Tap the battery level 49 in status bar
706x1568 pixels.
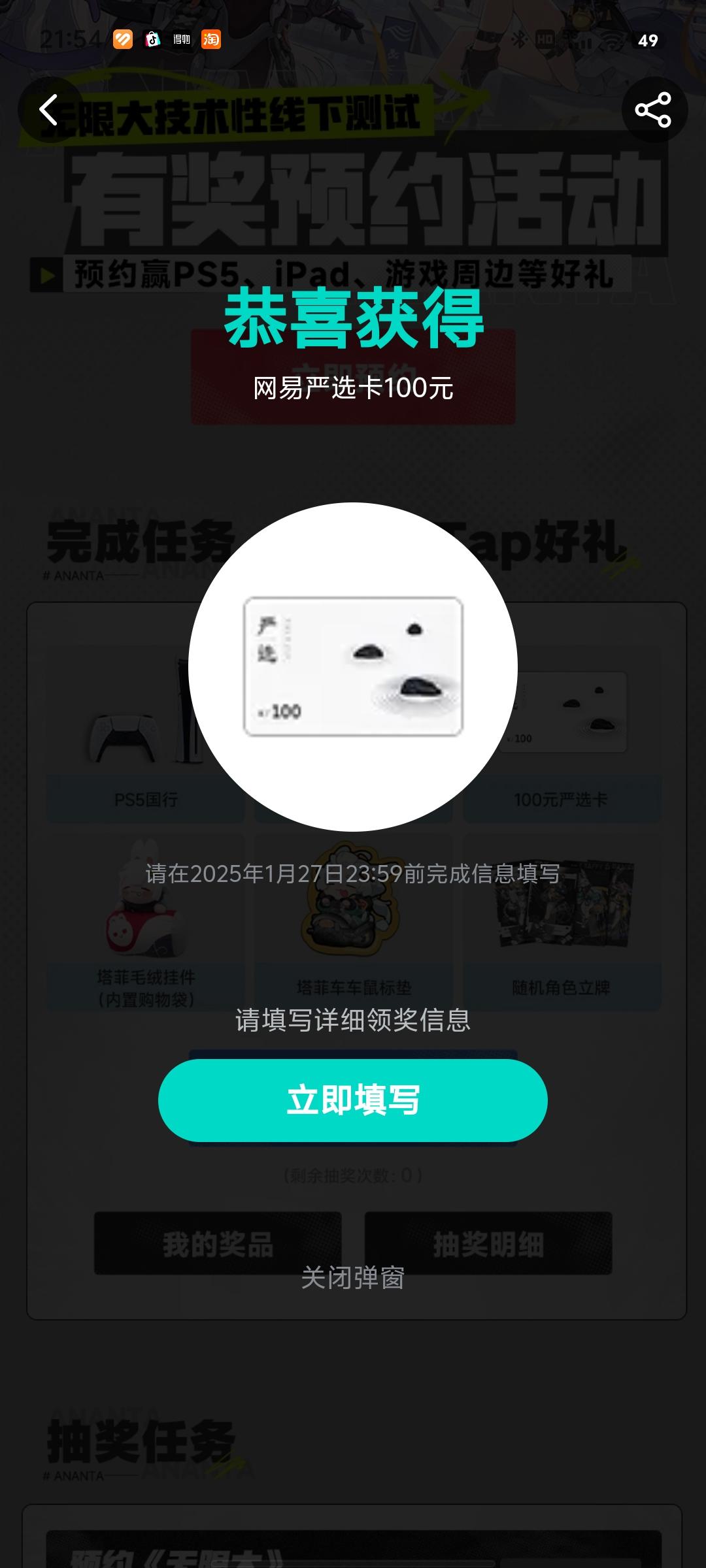coord(648,41)
